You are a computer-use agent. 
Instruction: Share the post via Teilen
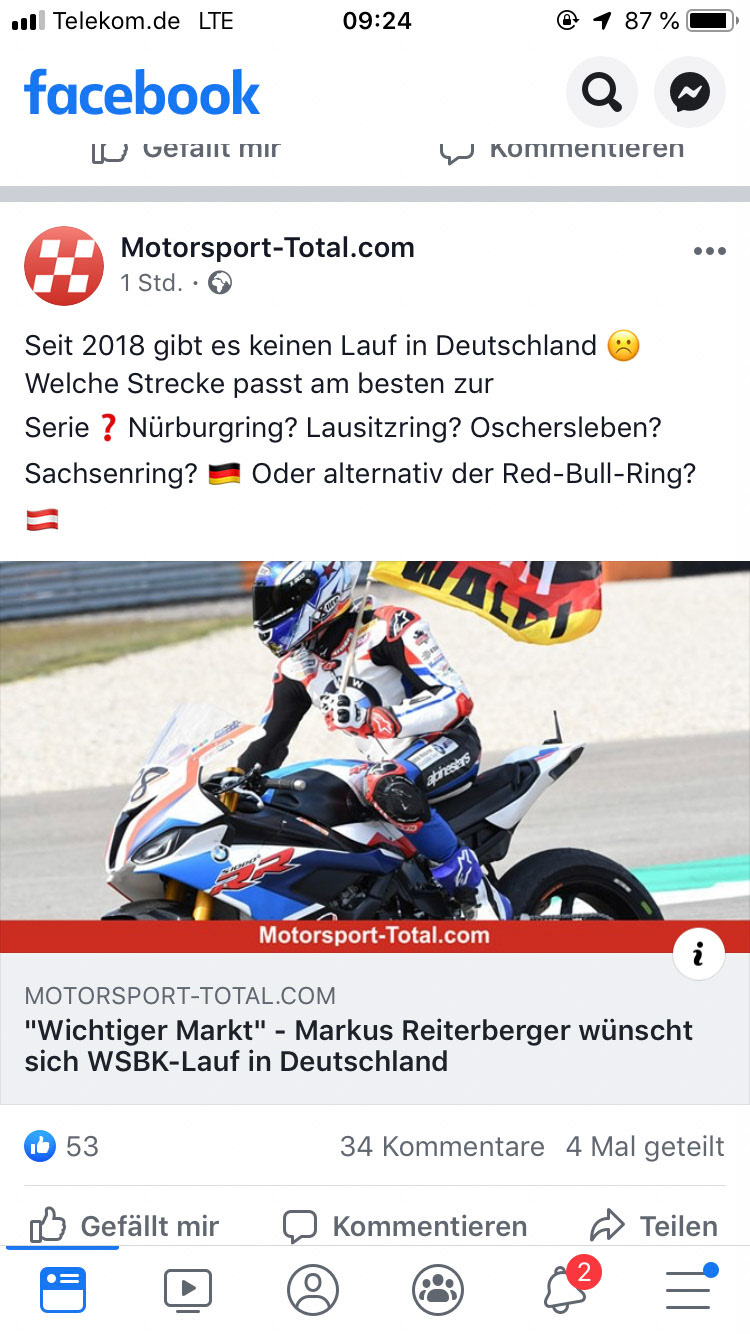pos(655,1226)
